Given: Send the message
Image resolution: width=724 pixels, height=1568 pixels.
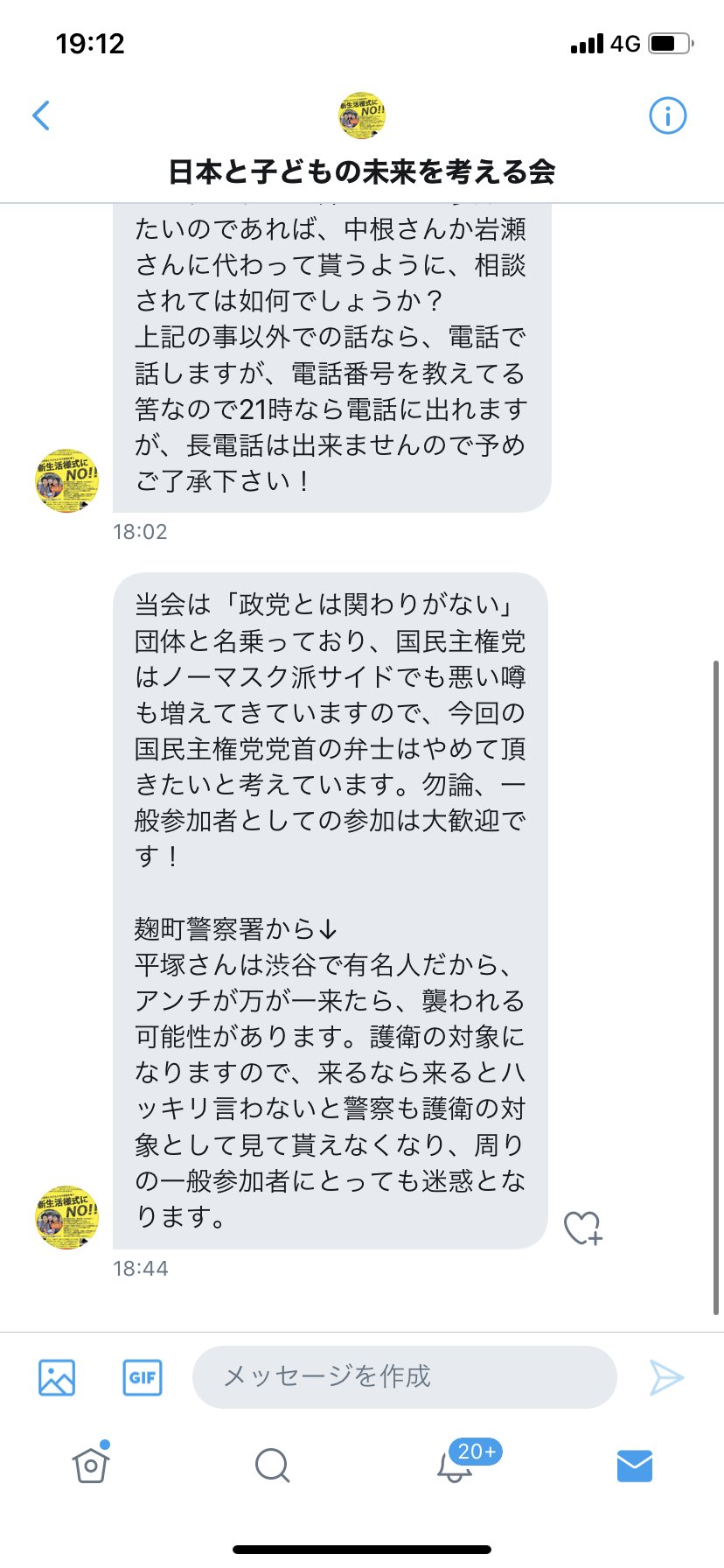Looking at the screenshot, I should click(666, 1377).
